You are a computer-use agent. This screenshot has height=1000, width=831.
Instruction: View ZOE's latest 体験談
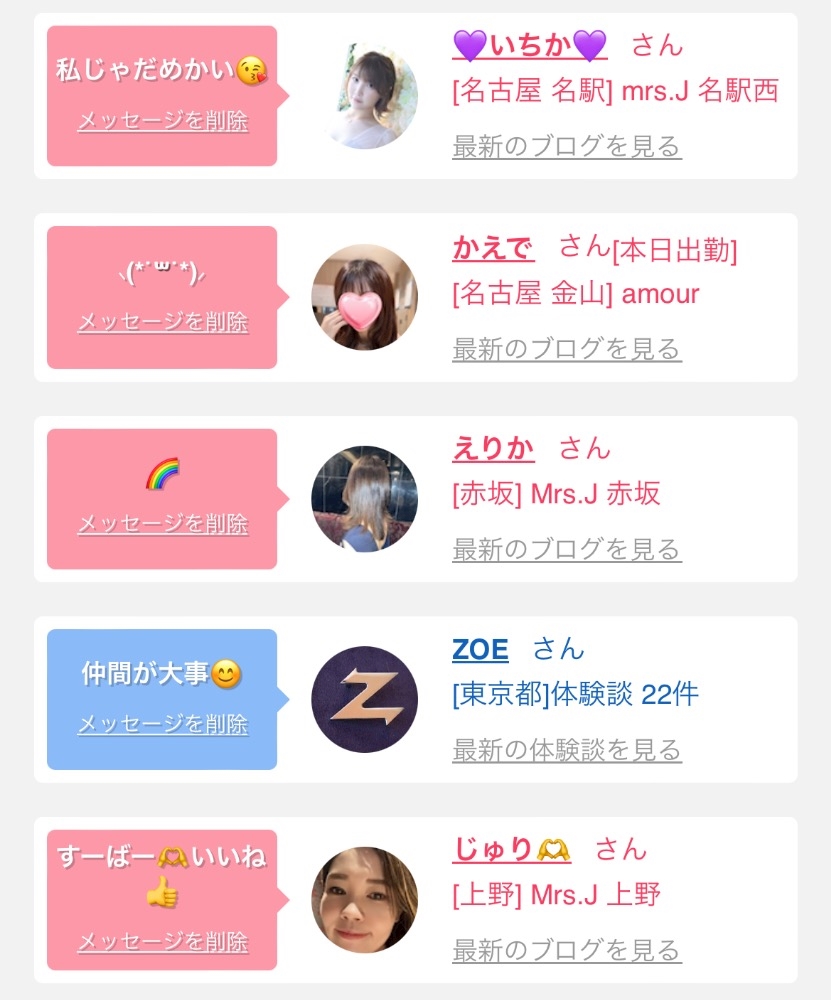click(566, 750)
